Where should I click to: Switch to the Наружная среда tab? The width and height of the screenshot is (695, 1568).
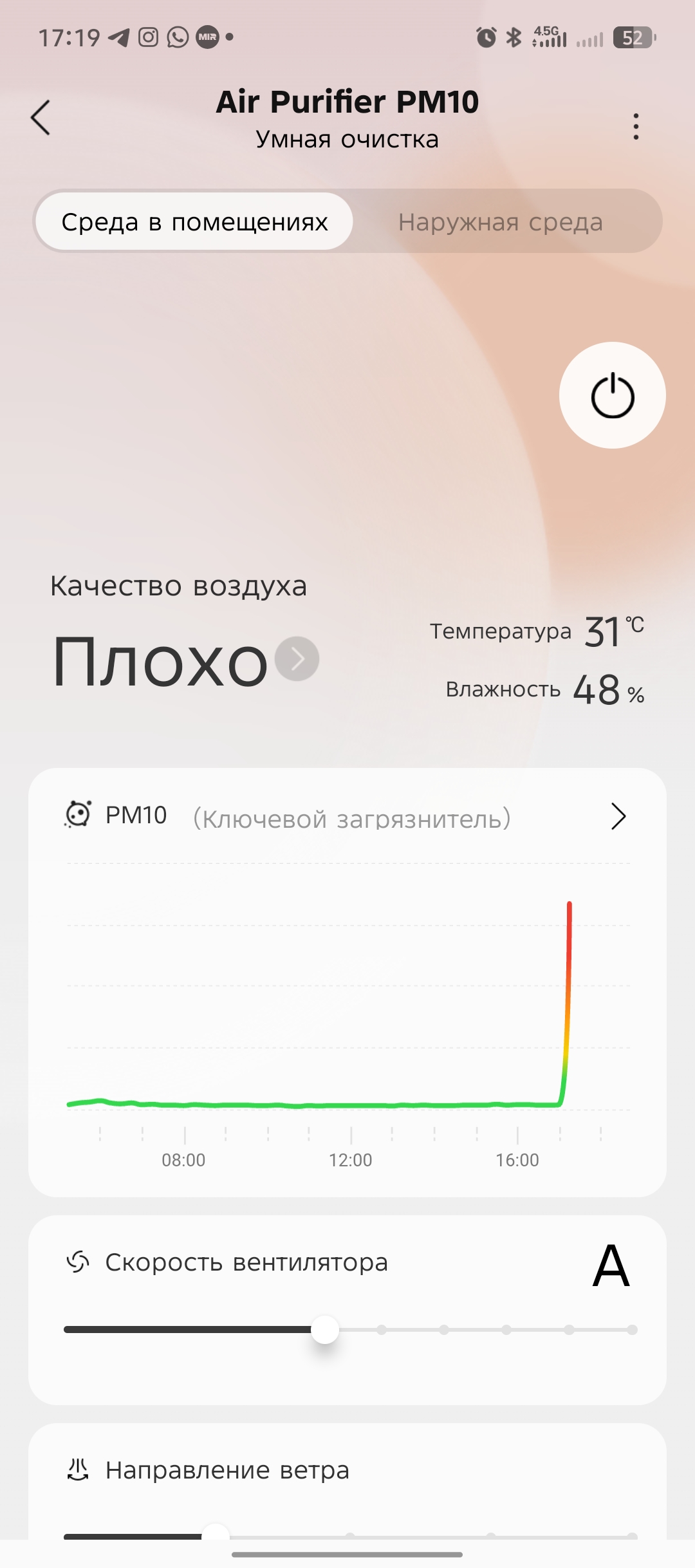500,222
